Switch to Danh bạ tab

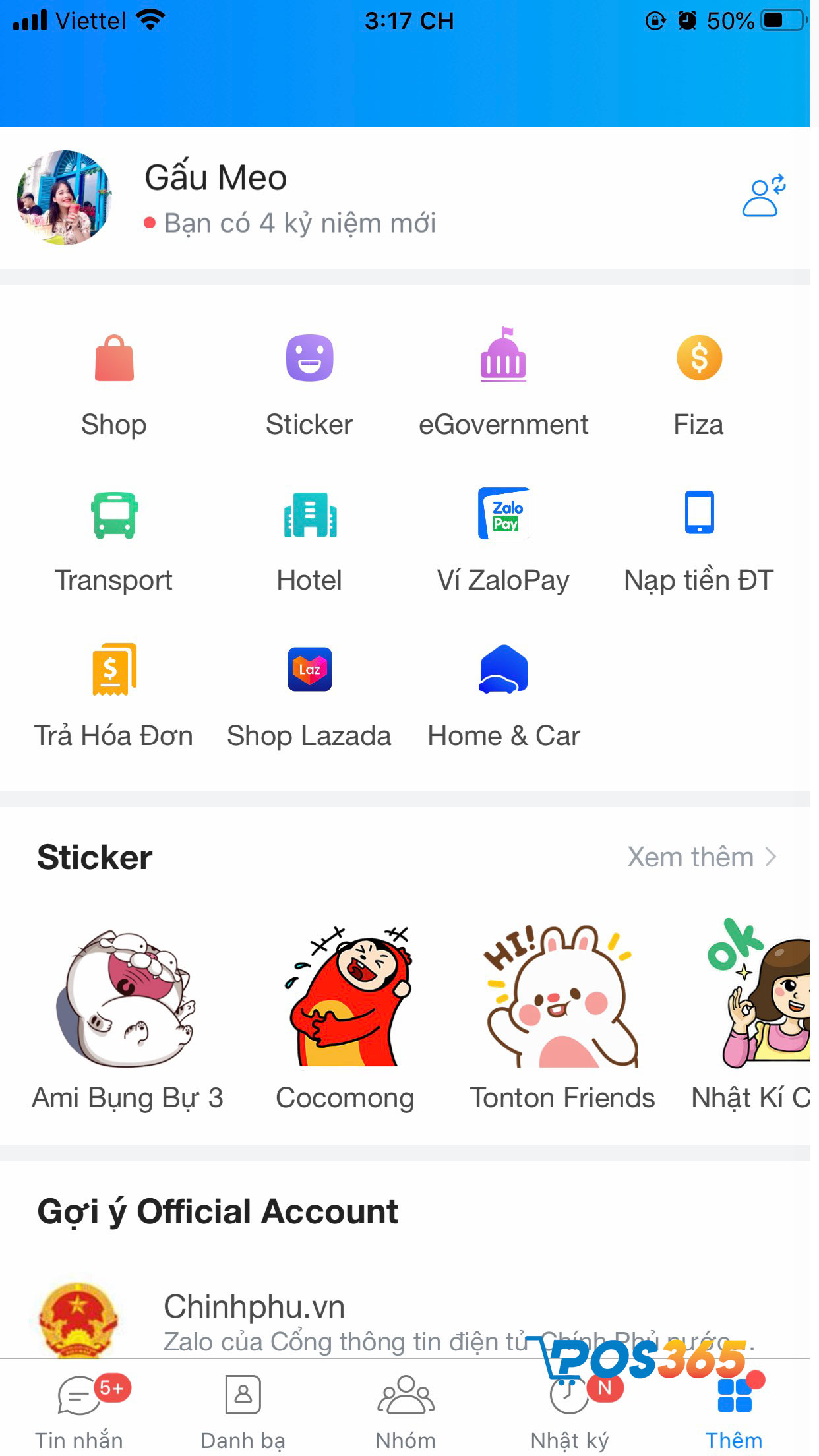click(x=243, y=1411)
